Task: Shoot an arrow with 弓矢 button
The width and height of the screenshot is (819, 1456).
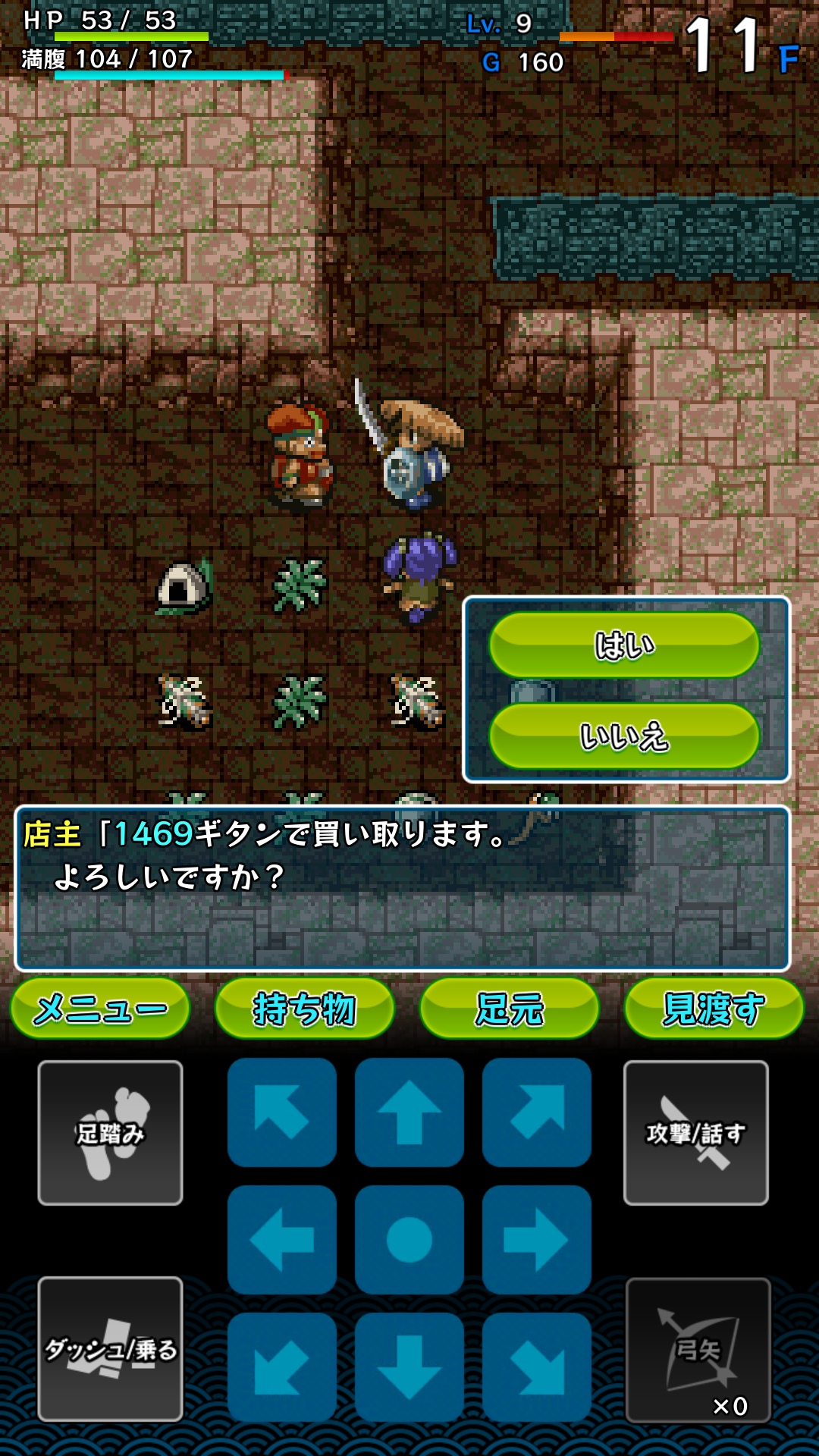Action: [698, 1350]
